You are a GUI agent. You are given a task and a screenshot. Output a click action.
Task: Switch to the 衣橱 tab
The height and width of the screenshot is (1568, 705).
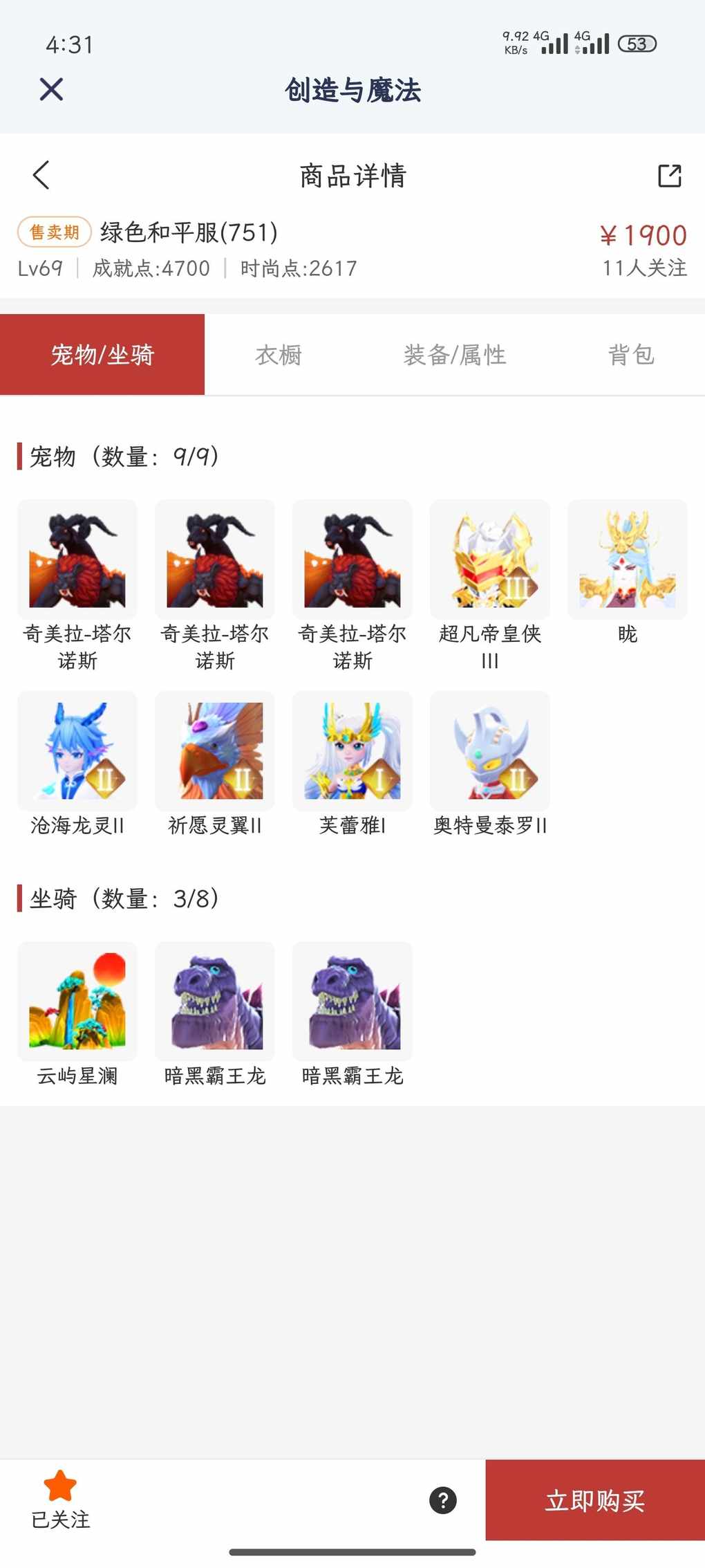279,355
